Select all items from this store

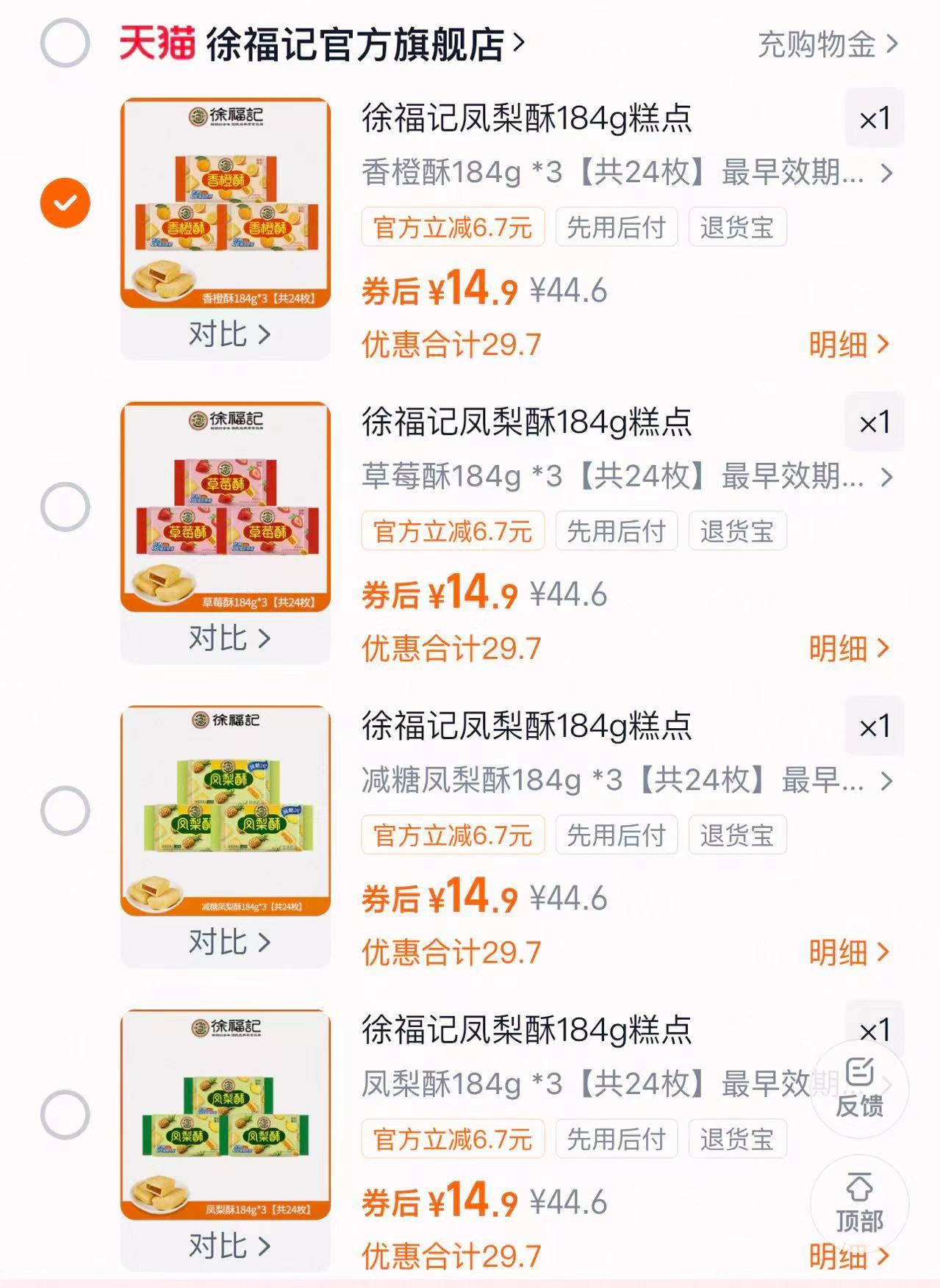[65, 44]
